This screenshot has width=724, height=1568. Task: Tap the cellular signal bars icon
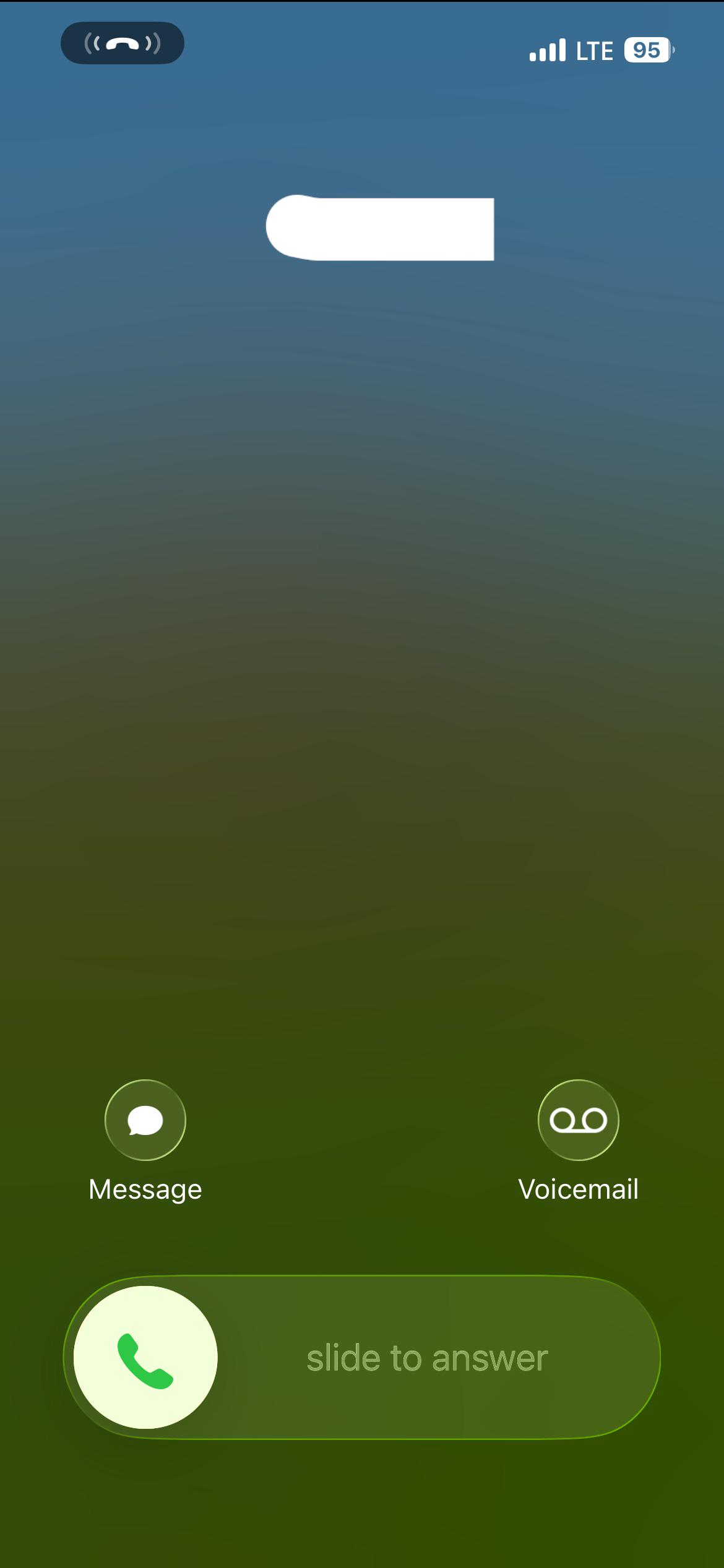click(547, 49)
